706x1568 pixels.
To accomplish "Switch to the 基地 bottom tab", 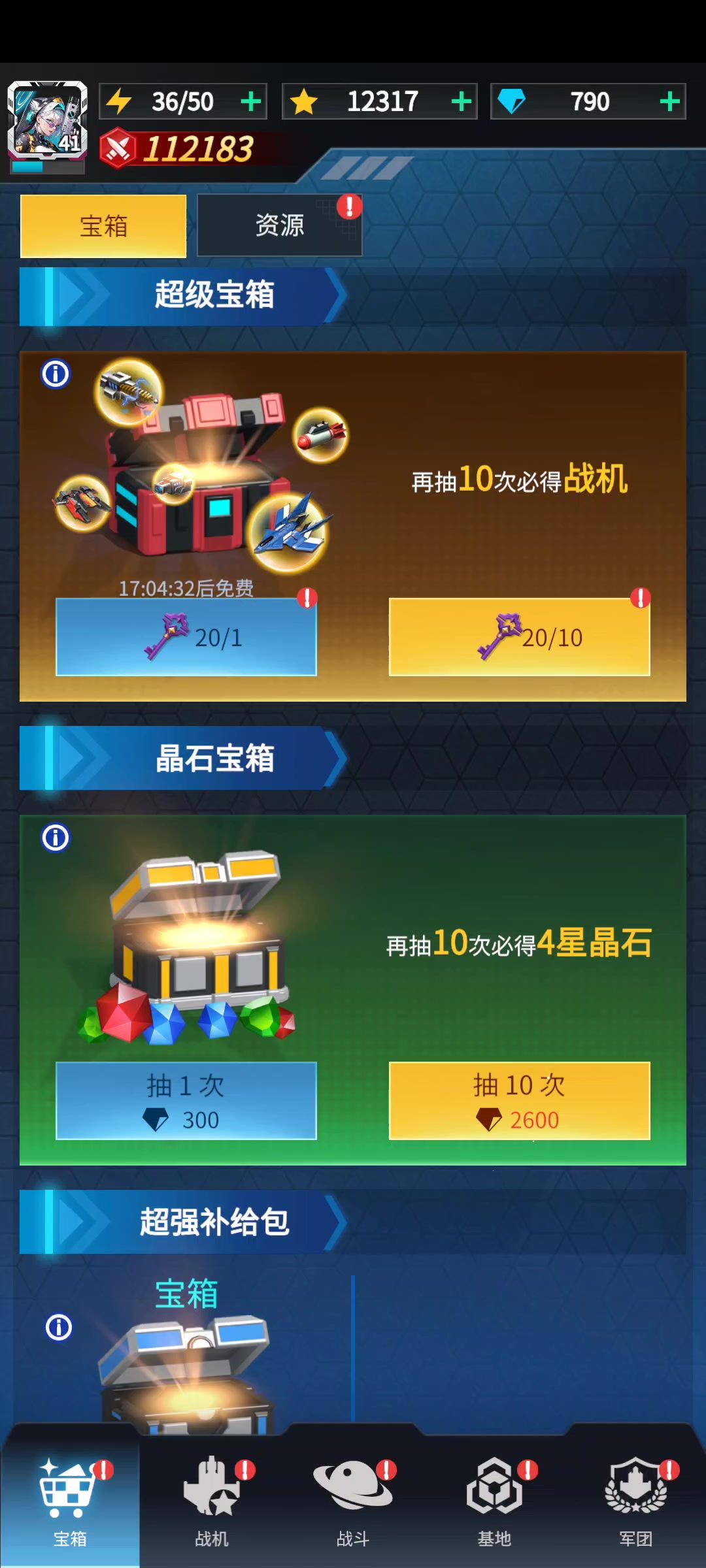I will pos(494,1503).
